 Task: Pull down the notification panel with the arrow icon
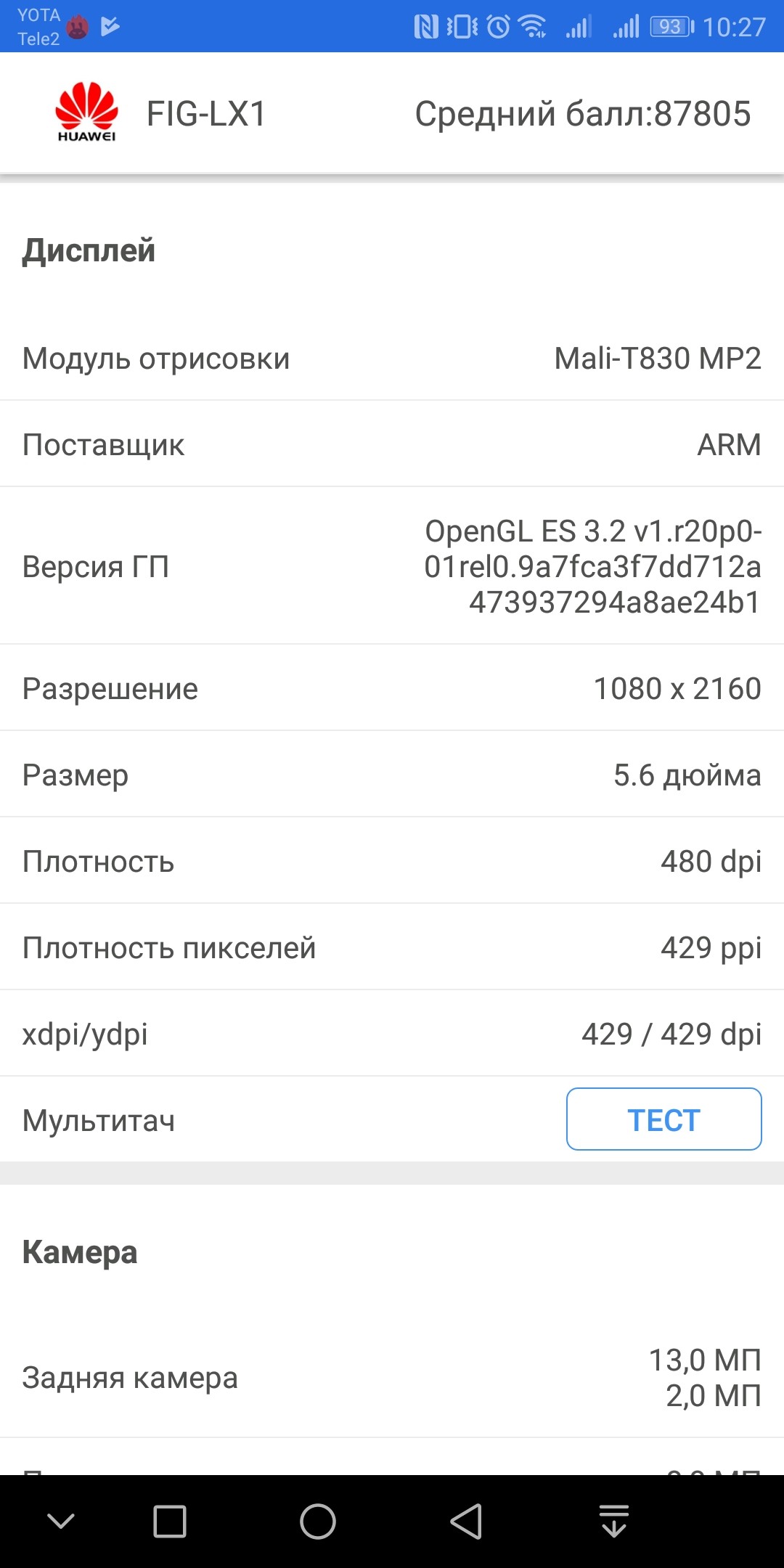click(614, 1522)
